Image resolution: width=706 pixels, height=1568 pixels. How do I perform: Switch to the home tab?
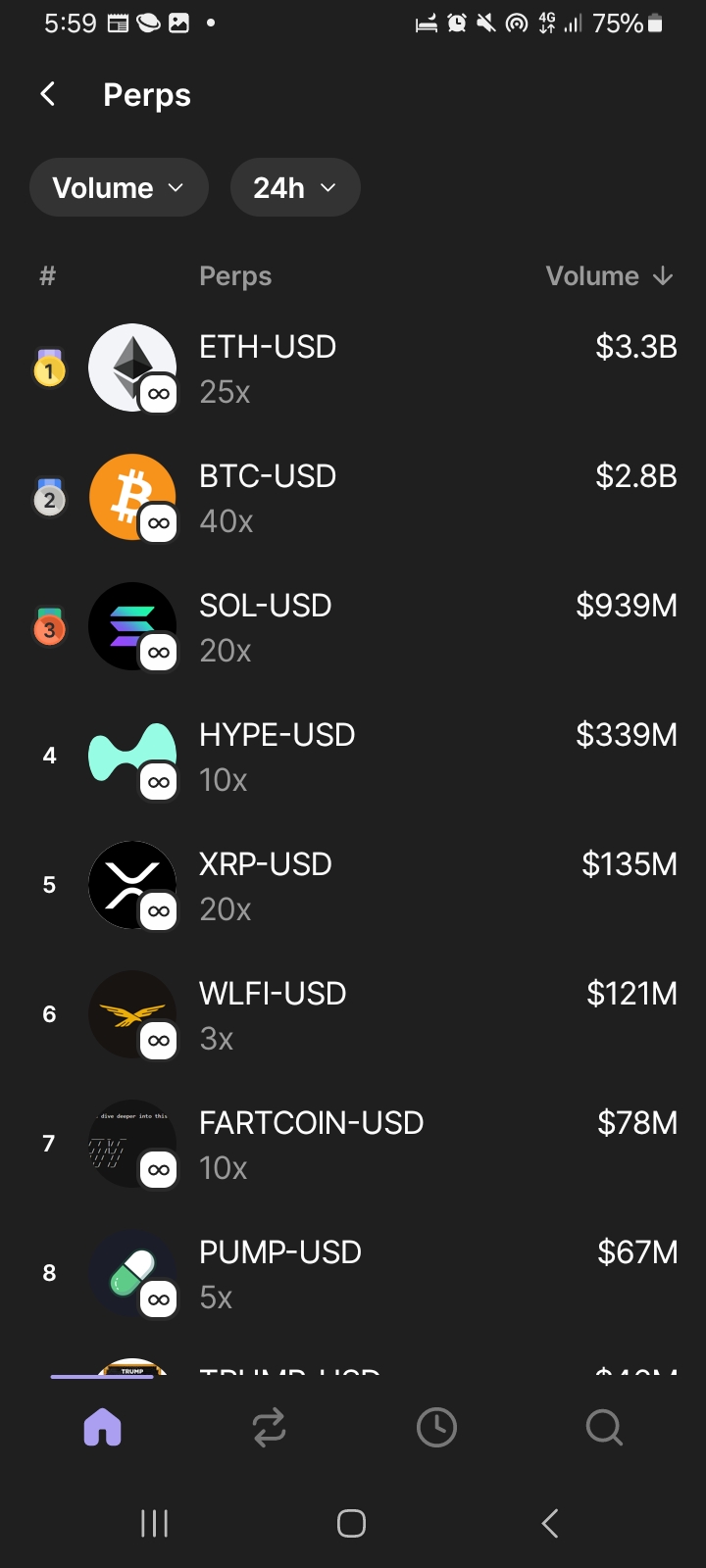click(x=103, y=1427)
